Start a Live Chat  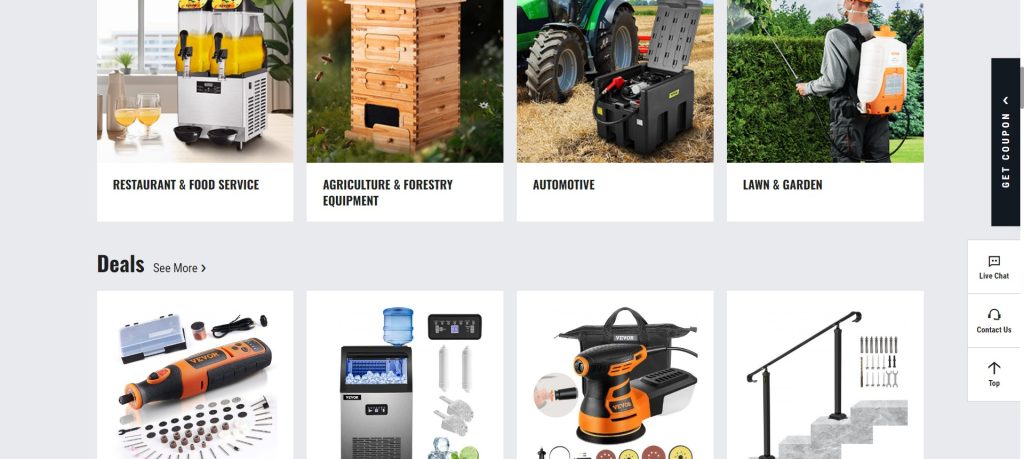(993, 267)
